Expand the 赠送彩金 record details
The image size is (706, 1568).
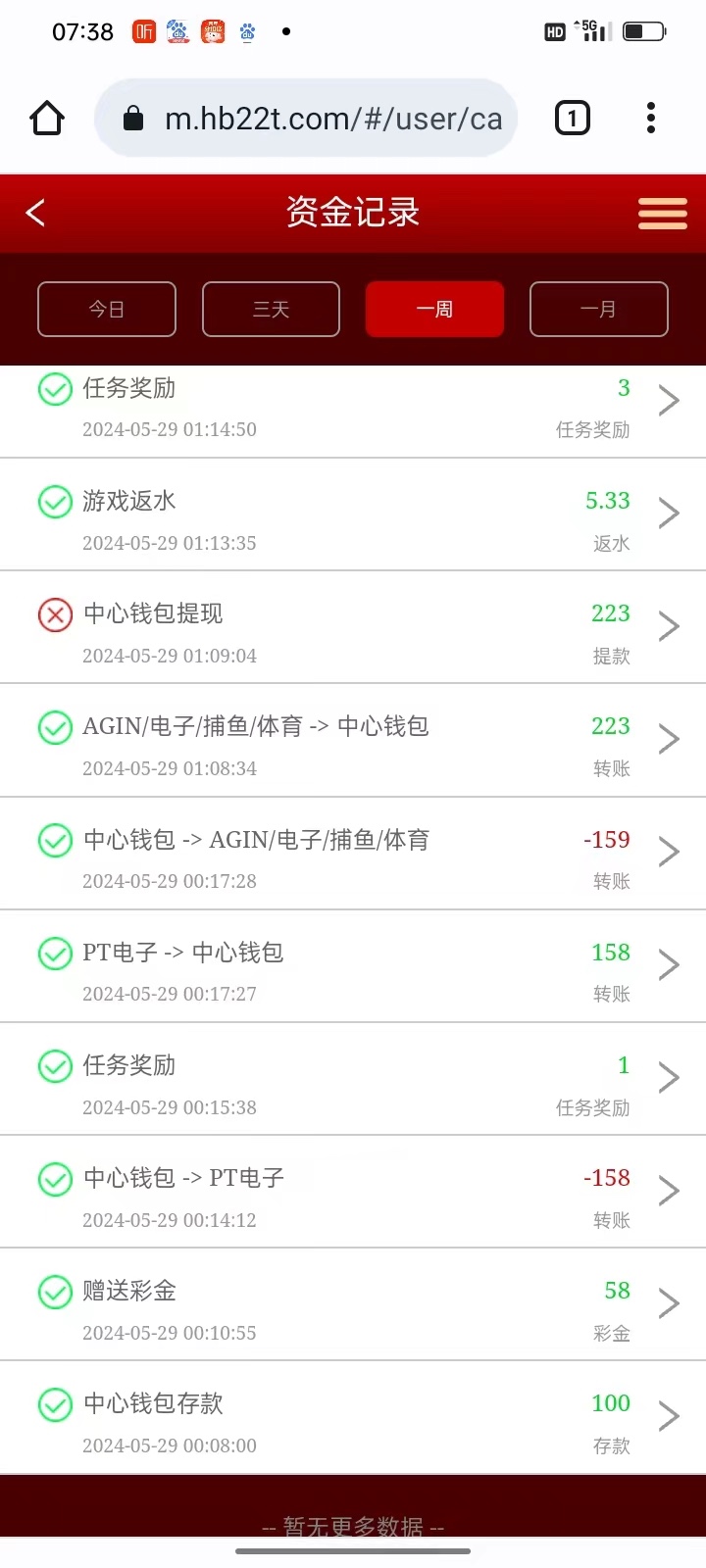click(x=670, y=1303)
